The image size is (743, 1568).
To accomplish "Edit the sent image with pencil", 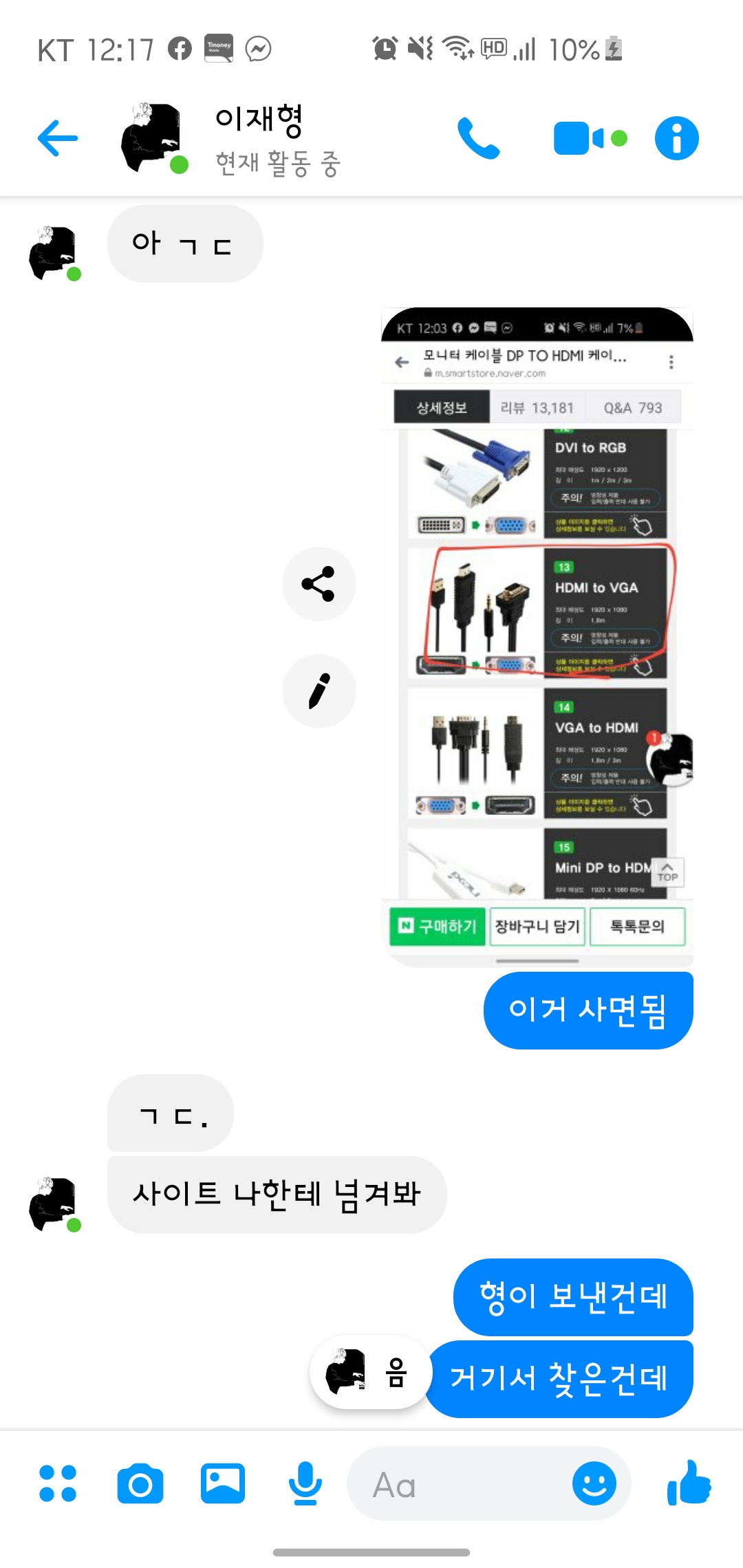I will coord(319,691).
